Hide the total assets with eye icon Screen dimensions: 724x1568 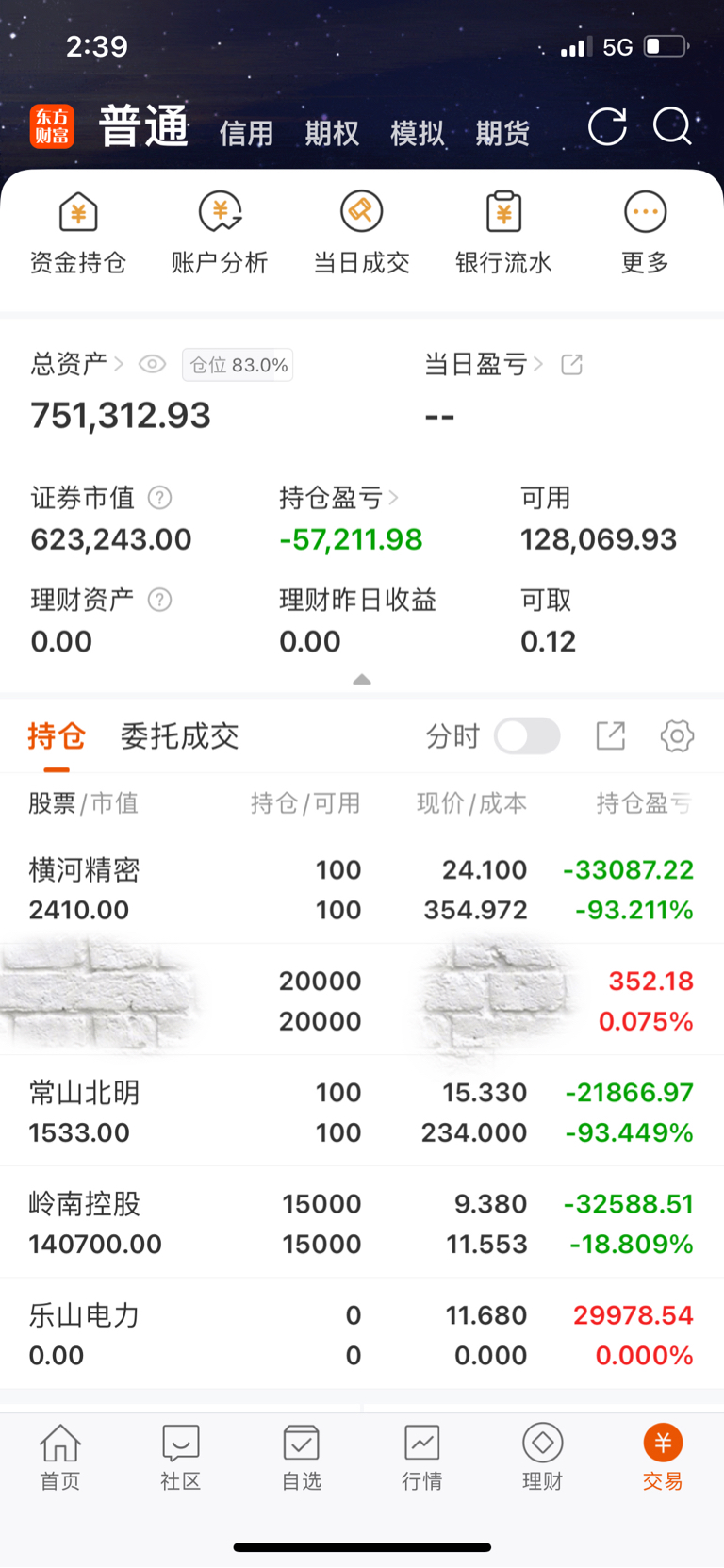pos(152,364)
